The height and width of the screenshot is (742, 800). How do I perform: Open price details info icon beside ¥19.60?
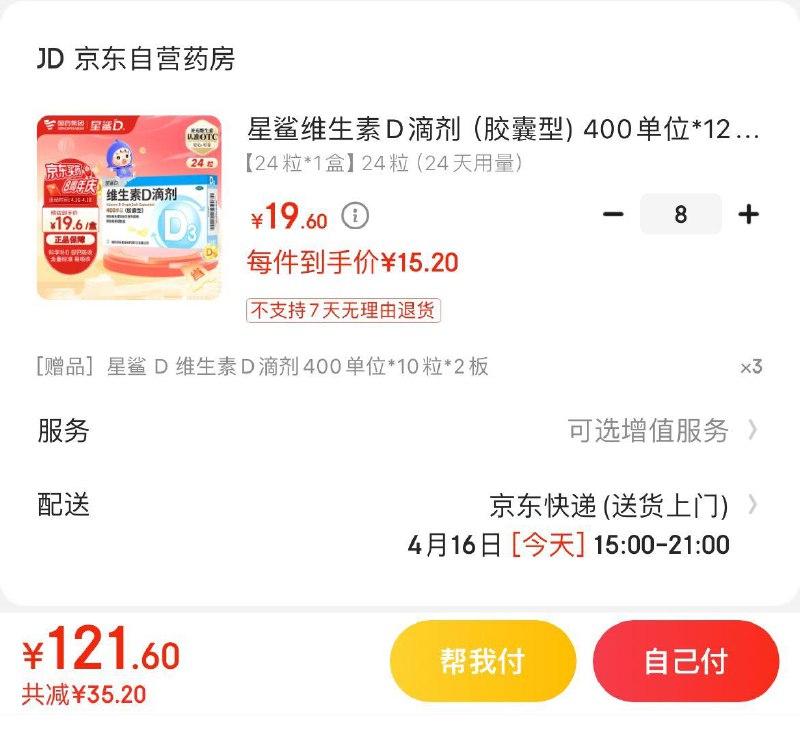click(354, 215)
